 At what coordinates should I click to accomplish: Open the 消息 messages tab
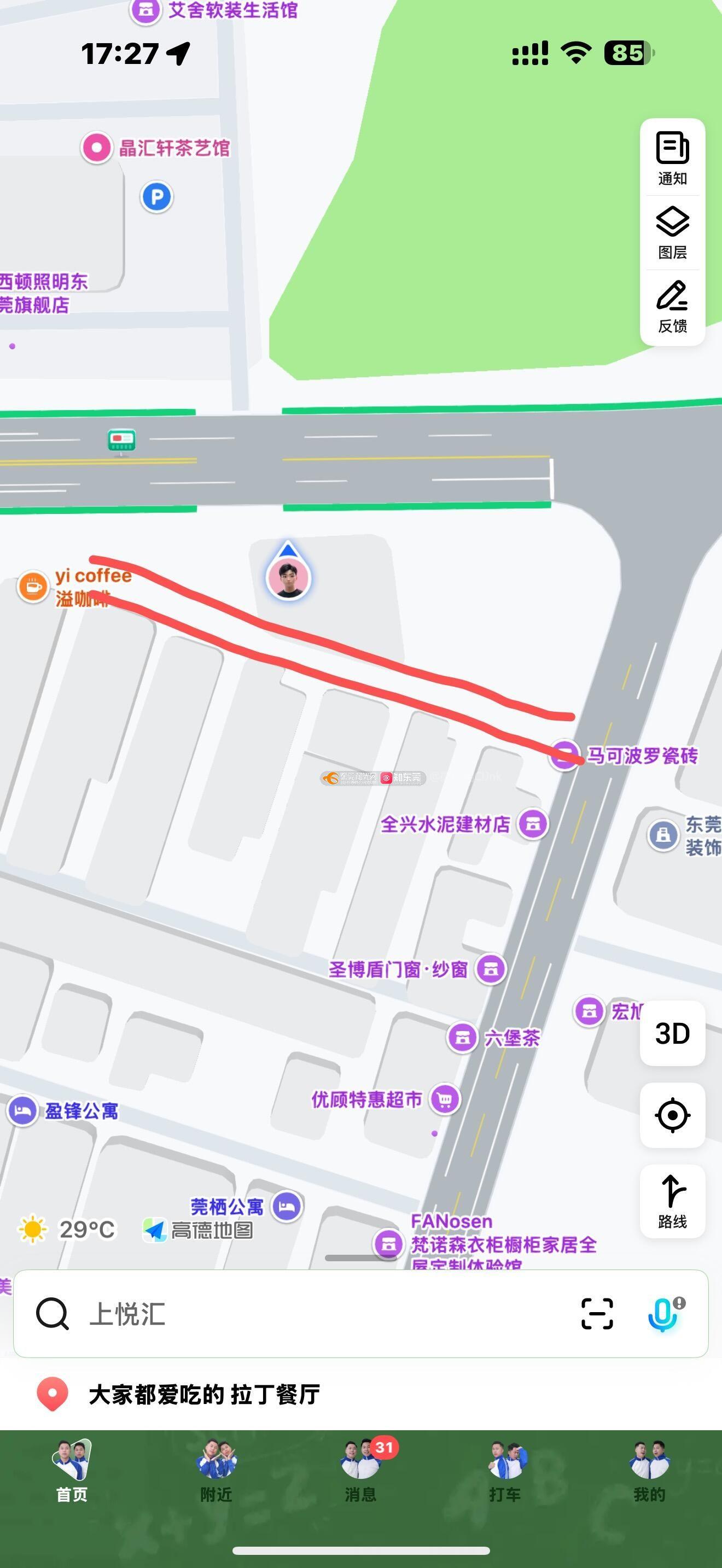pos(360,1472)
